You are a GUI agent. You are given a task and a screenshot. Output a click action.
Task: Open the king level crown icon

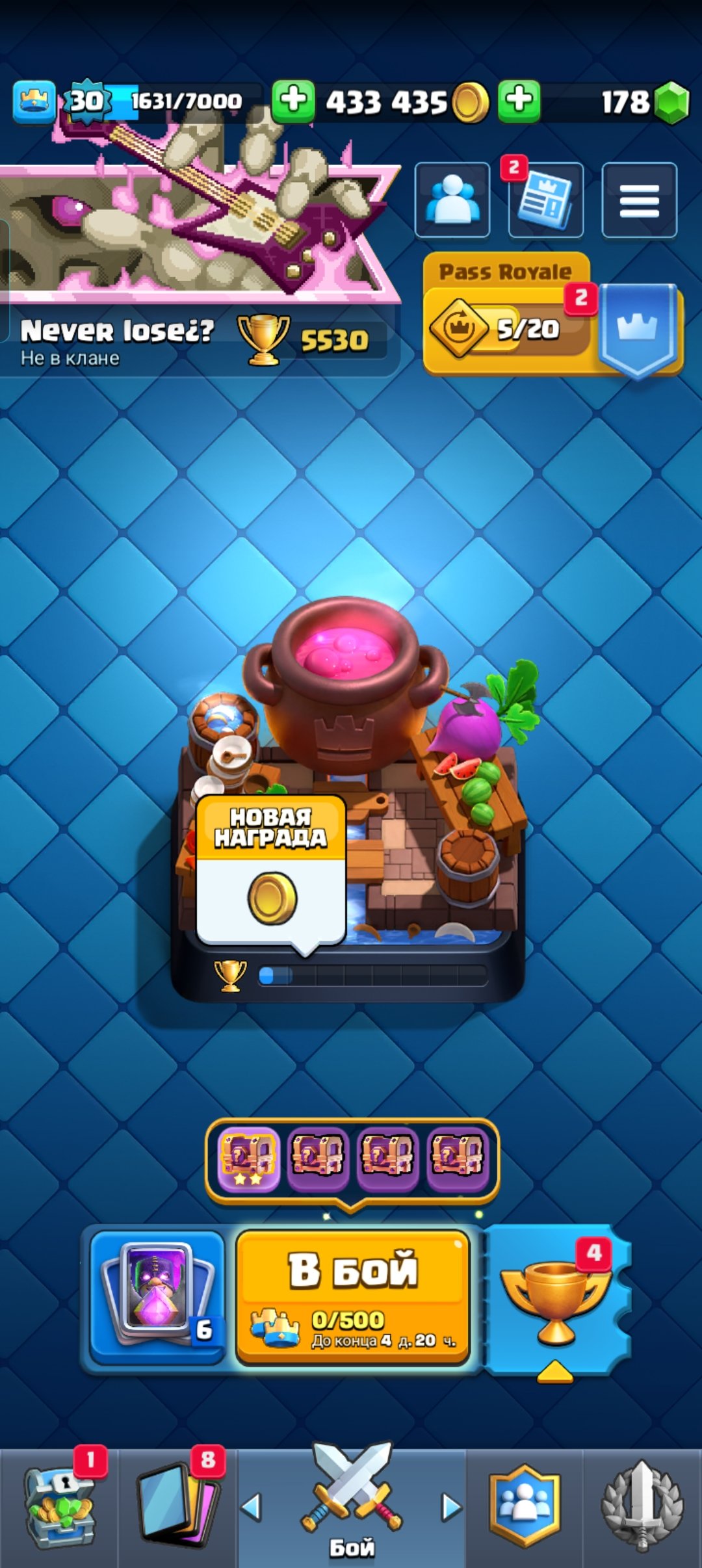(34, 101)
